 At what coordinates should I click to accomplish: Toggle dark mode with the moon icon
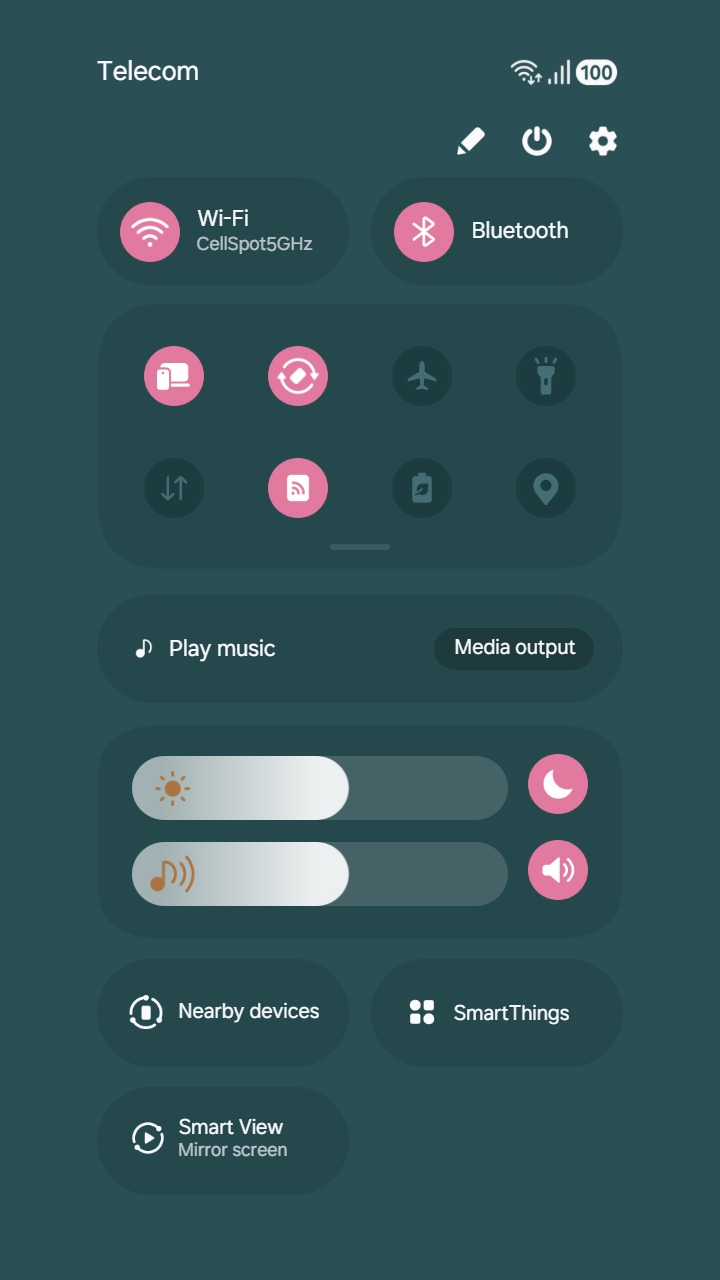[x=558, y=785]
